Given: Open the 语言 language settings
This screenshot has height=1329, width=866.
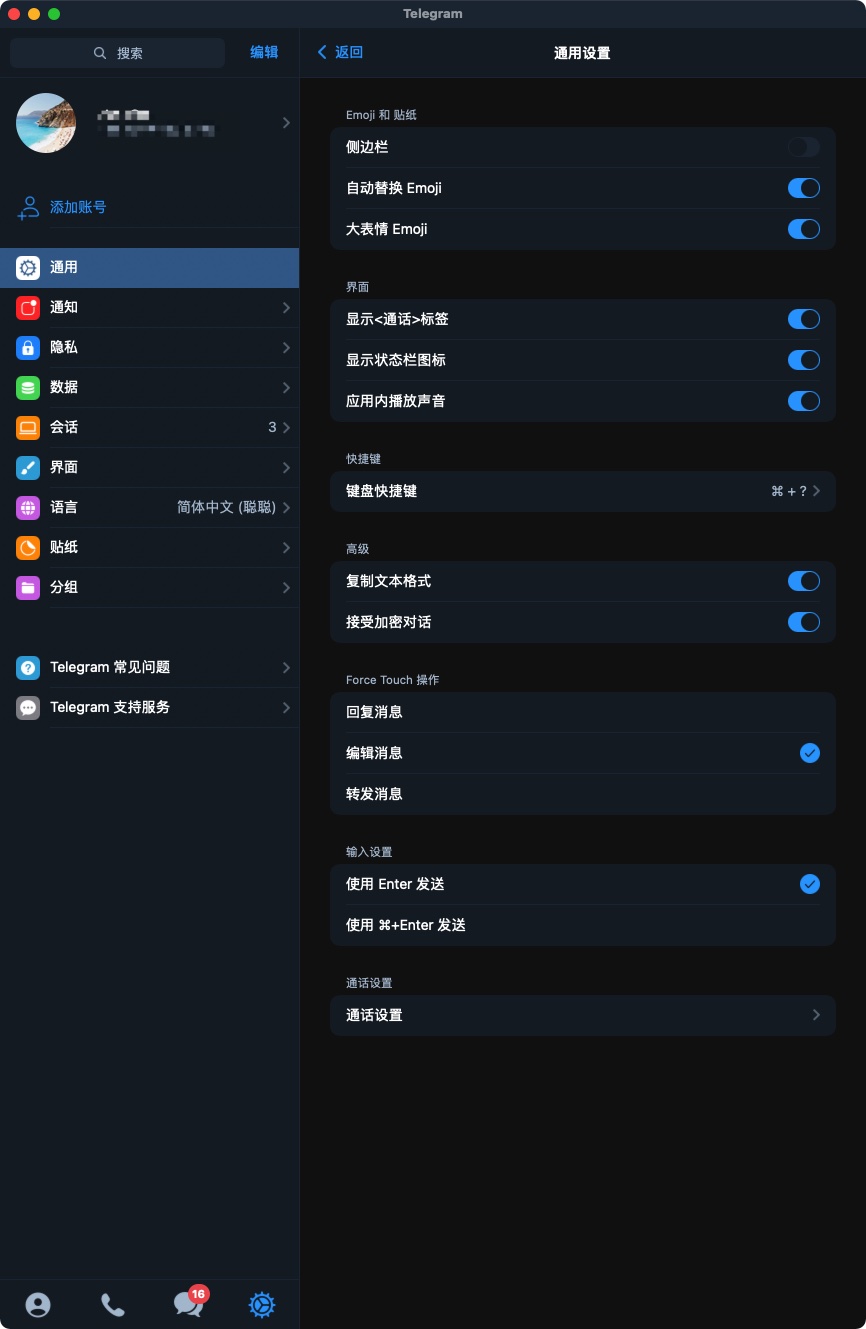Looking at the screenshot, I should [x=150, y=507].
